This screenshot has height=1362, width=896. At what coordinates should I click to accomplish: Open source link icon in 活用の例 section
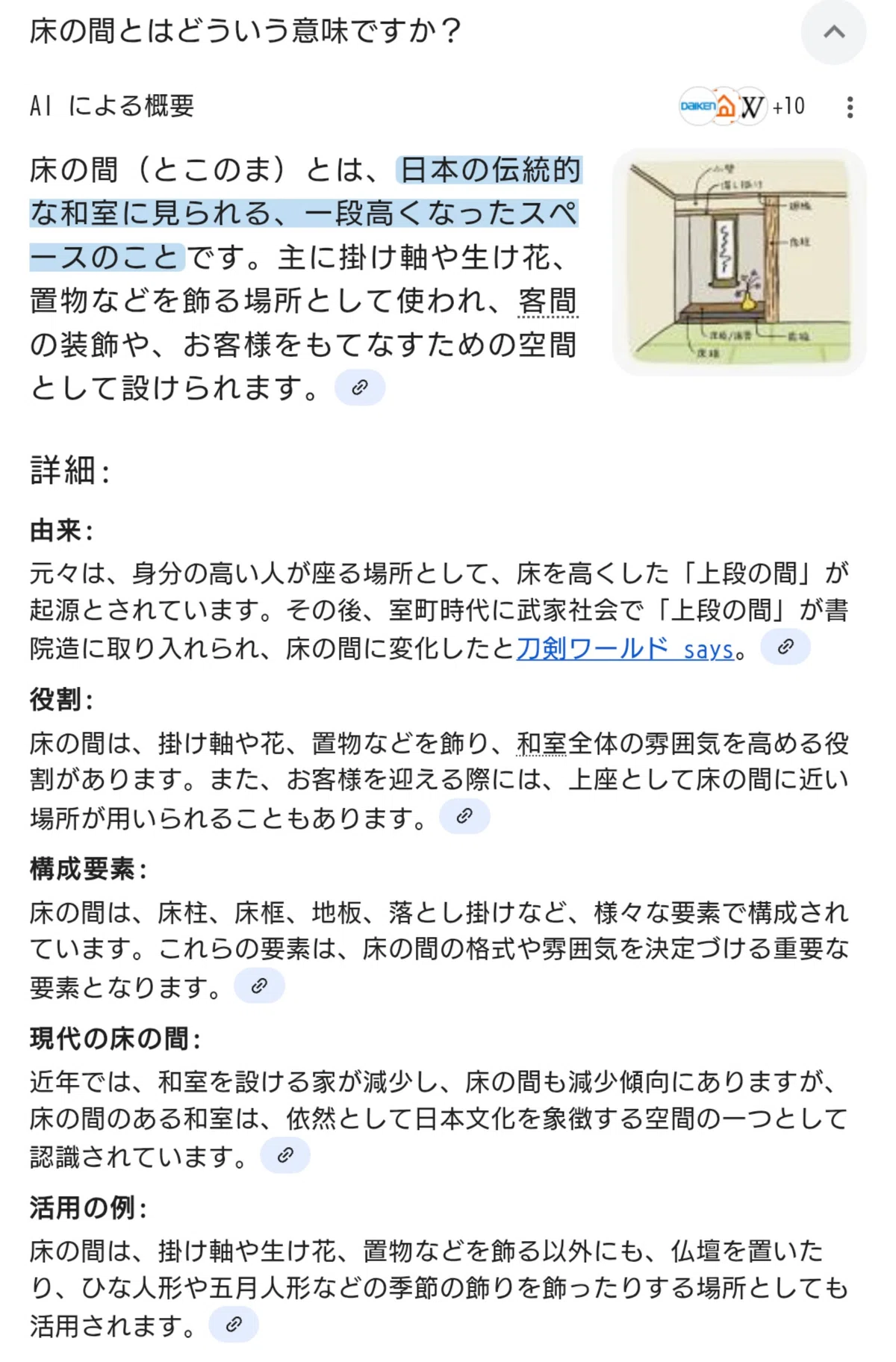(x=234, y=1325)
